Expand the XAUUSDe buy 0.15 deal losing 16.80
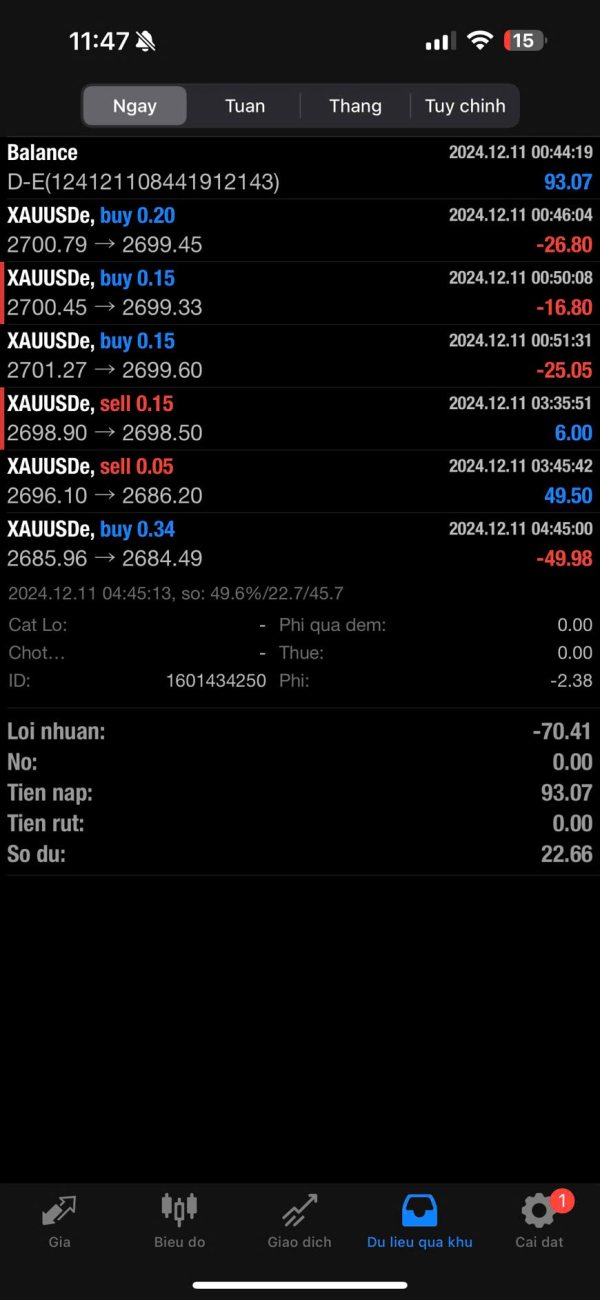 (x=300, y=293)
